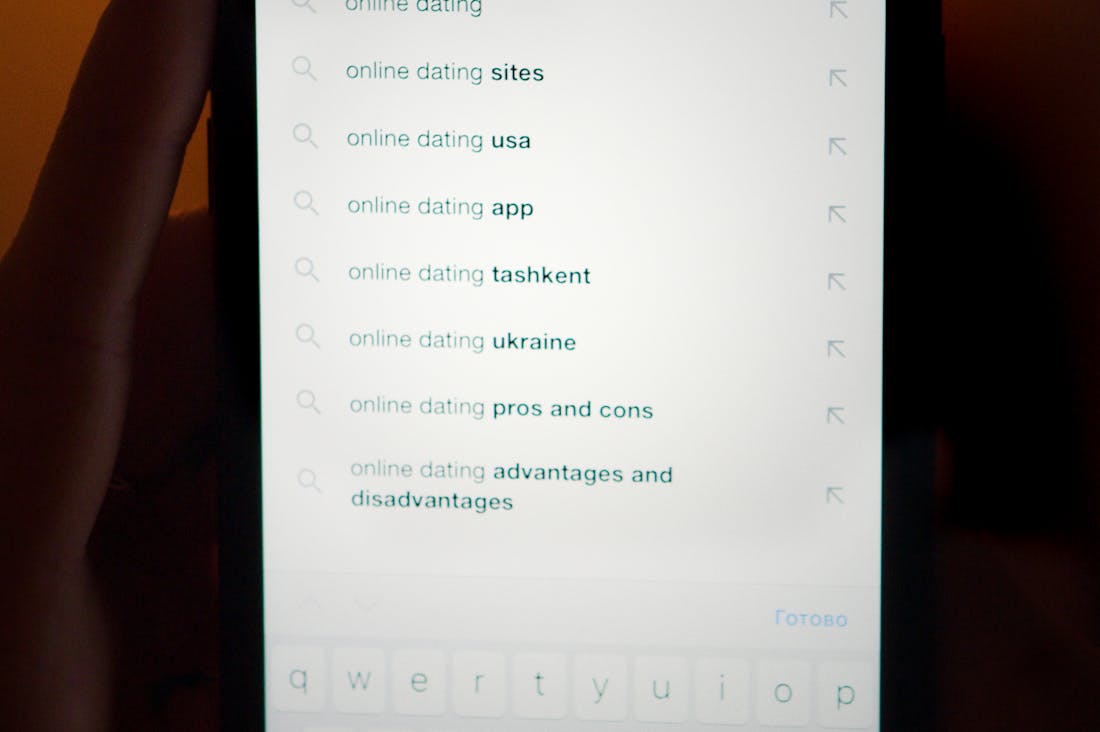The height and width of the screenshot is (732, 1100).
Task: Tap the arrow beside "advantages and disadvantages" suggestion
Action: (x=834, y=495)
